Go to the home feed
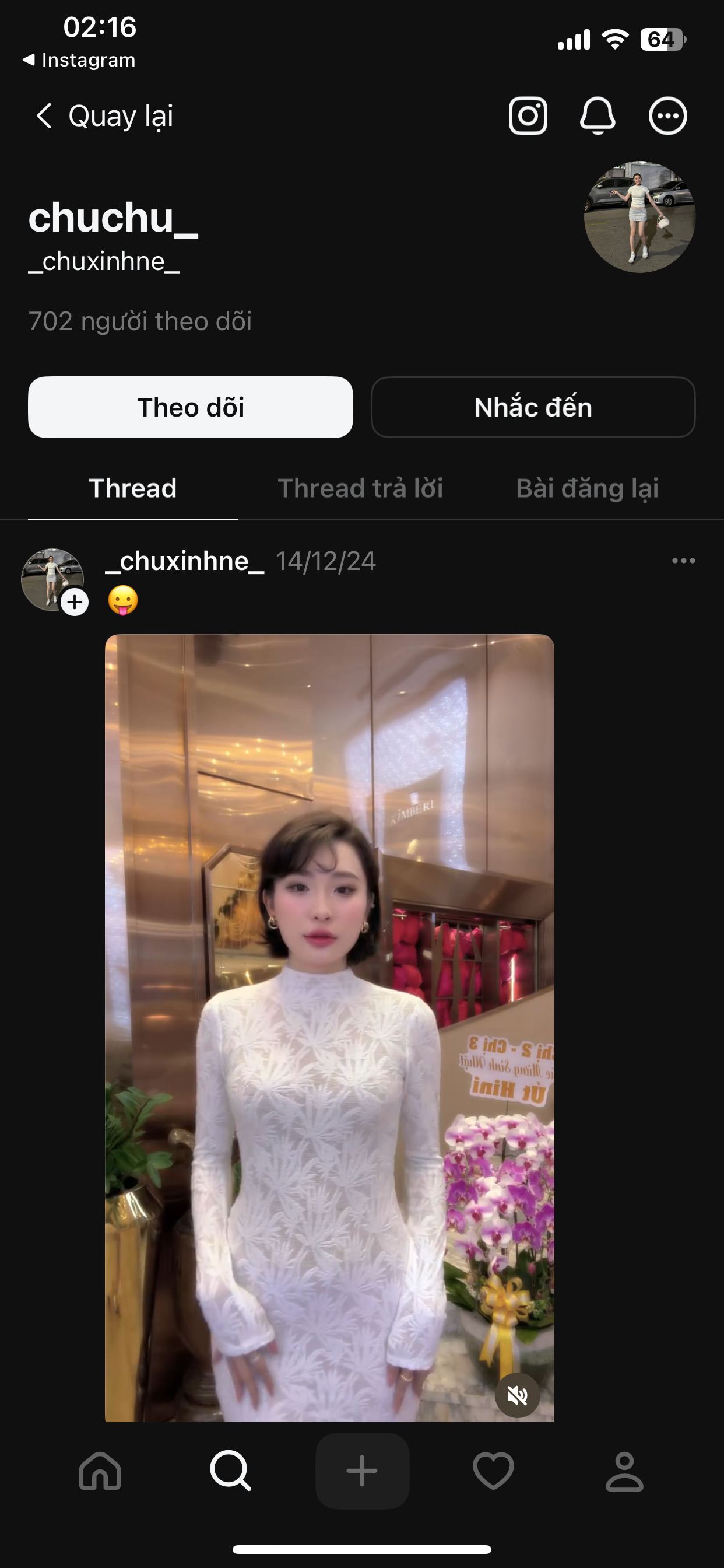This screenshot has width=724, height=1568. coord(100,1471)
